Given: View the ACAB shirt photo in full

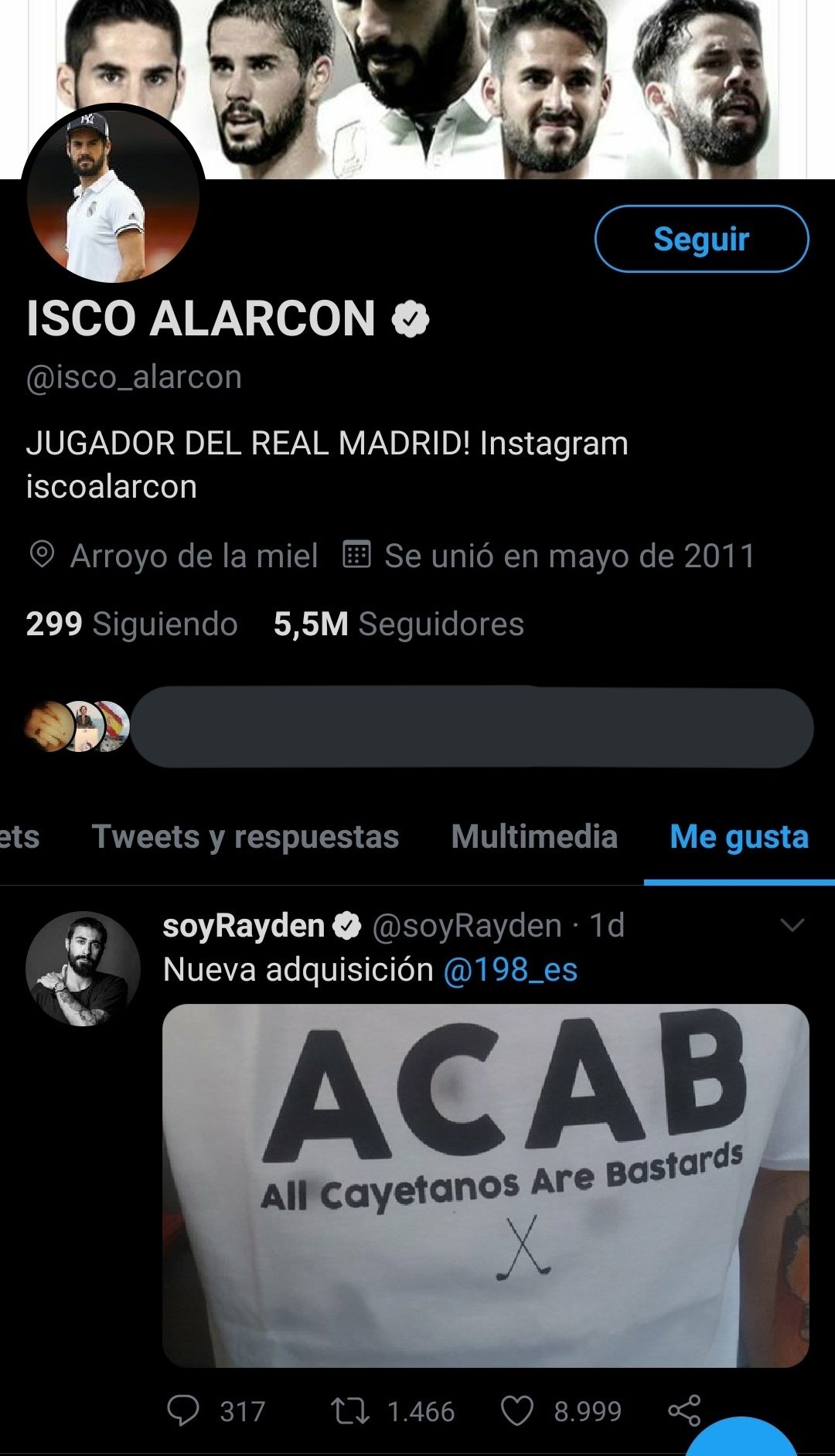Looking at the screenshot, I should tap(486, 1185).
